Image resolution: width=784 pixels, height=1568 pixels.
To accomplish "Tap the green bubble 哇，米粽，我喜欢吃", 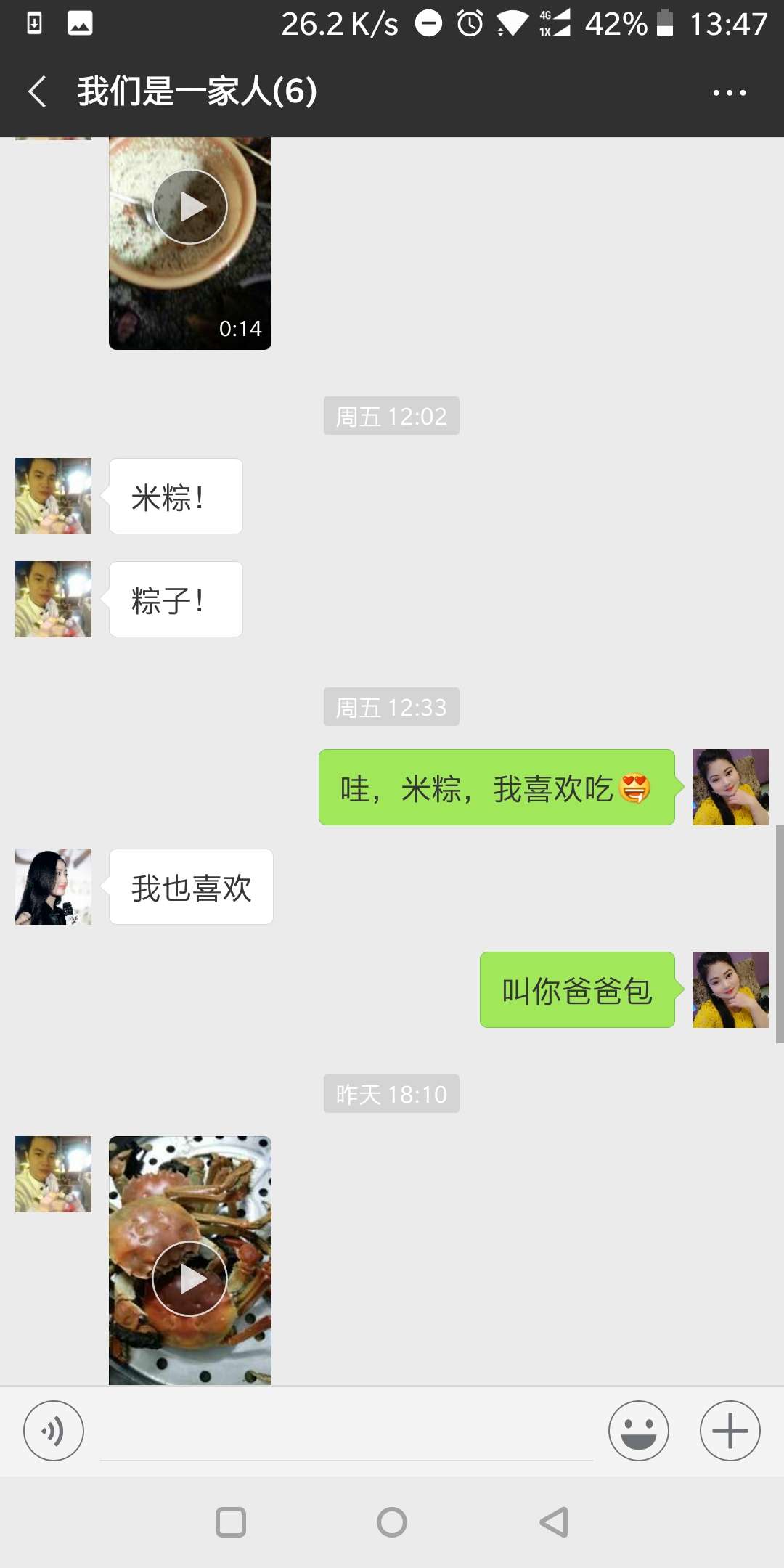I will point(496,788).
